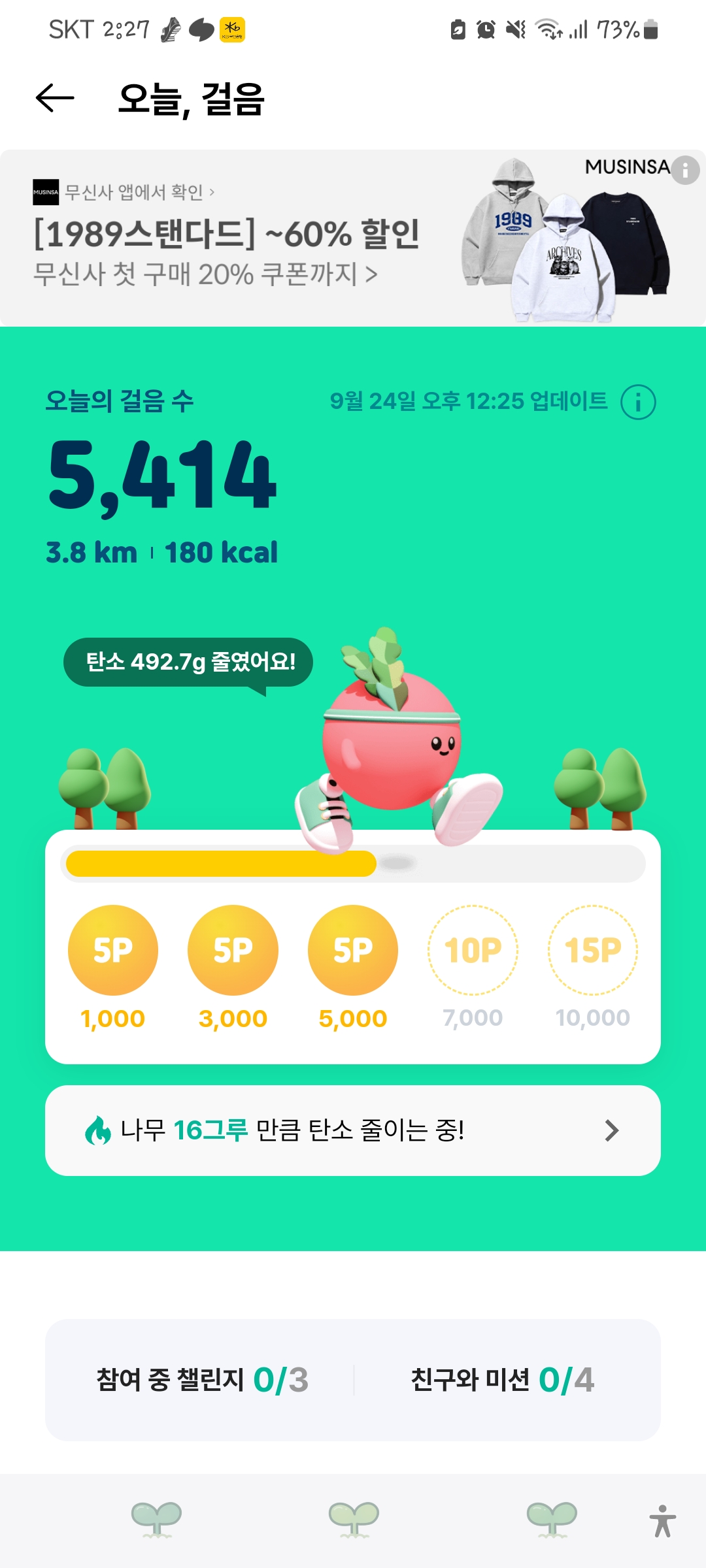Image resolution: width=706 pixels, height=1568 pixels.
Task: Open the accessibility figure button
Action: tap(663, 1521)
